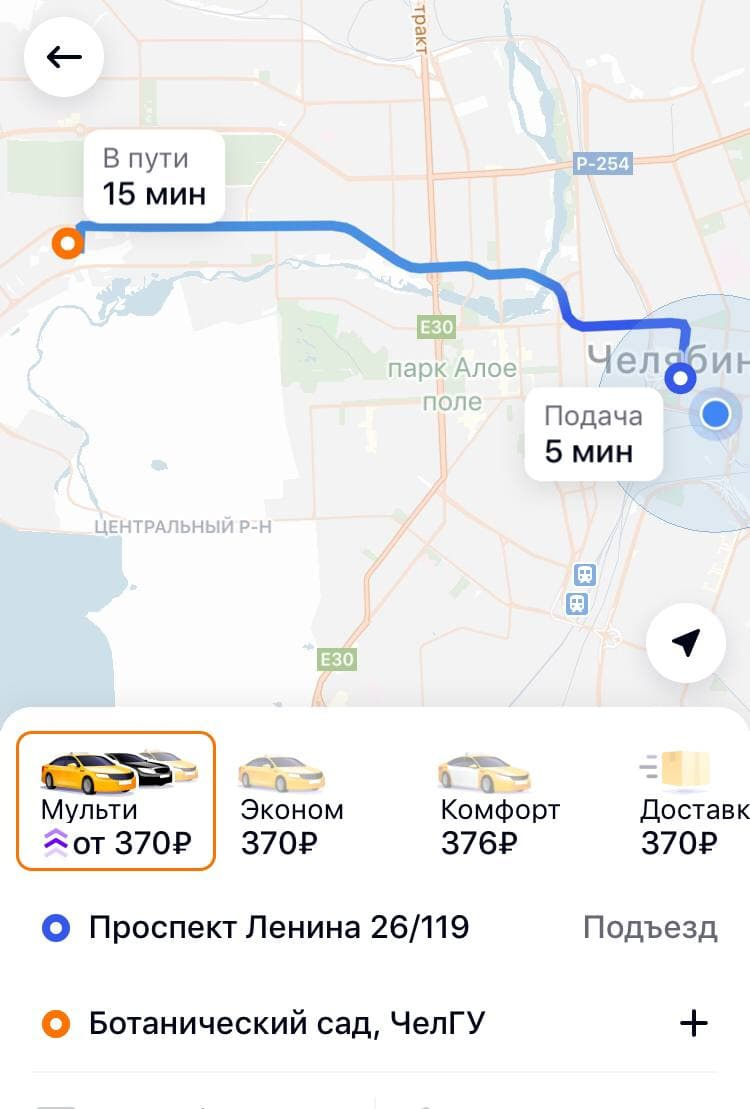
Task: Specify the Подъезд entrance number
Action: tap(650, 928)
